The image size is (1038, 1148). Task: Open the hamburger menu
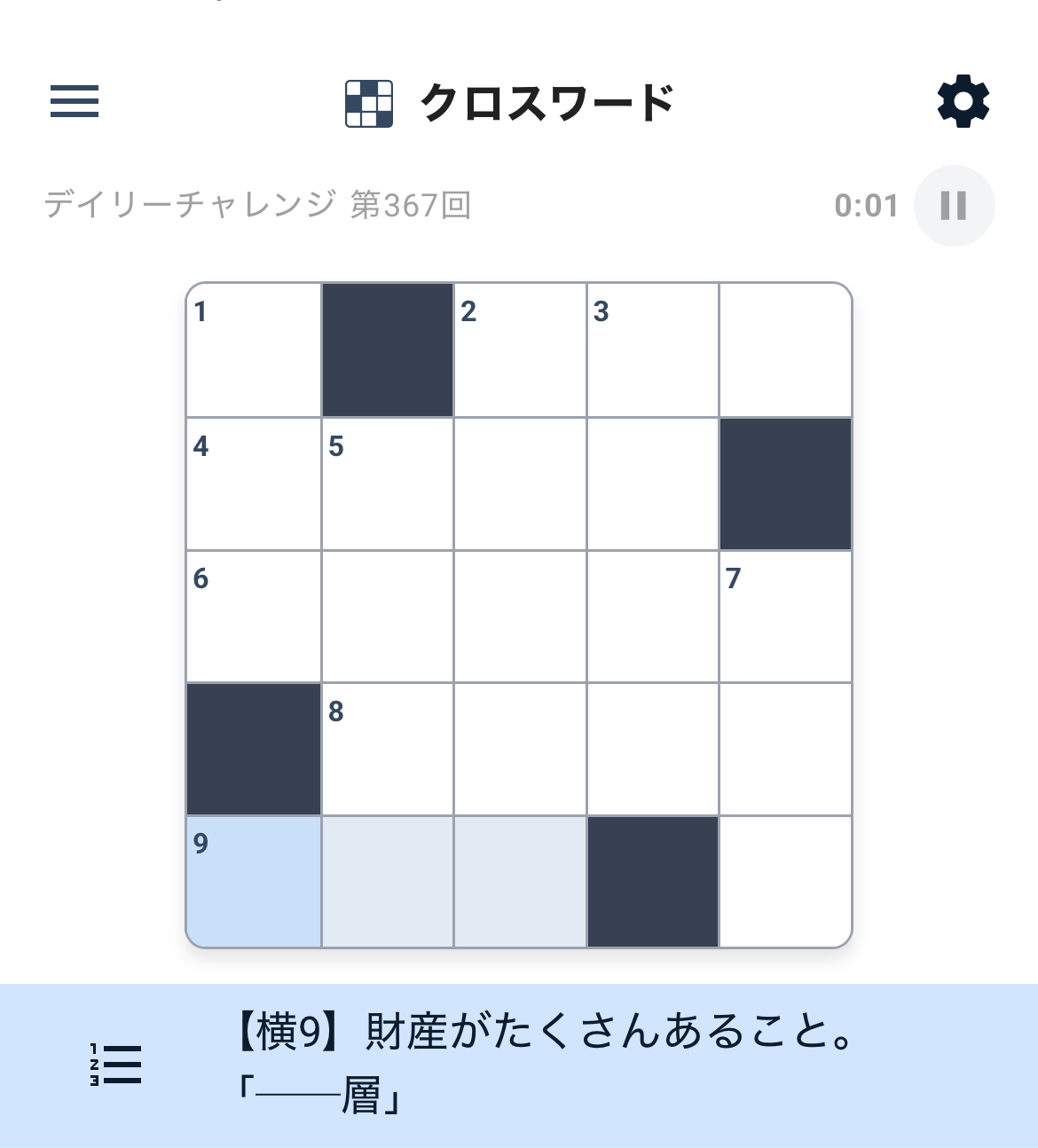pos(75,101)
